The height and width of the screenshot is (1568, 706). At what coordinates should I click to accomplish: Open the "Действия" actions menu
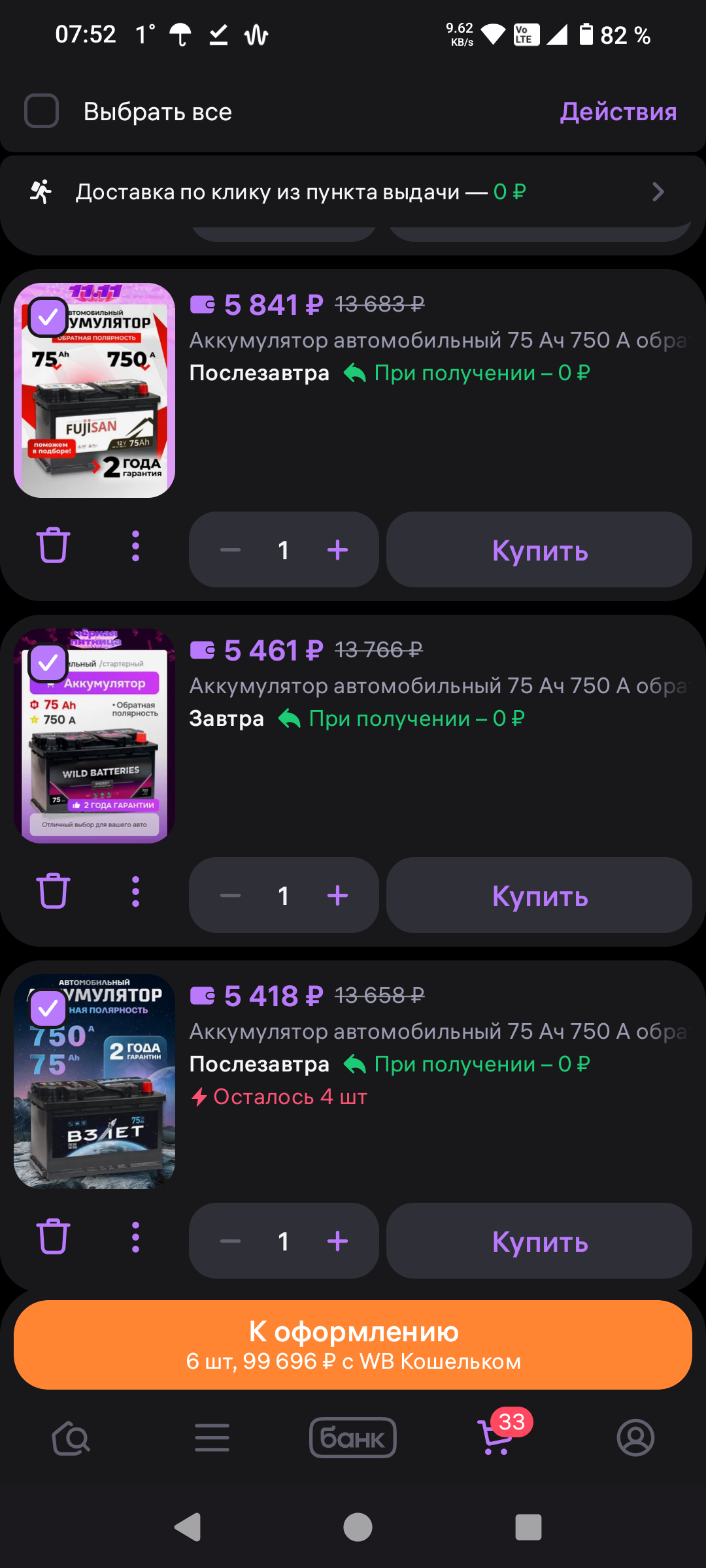tap(618, 112)
